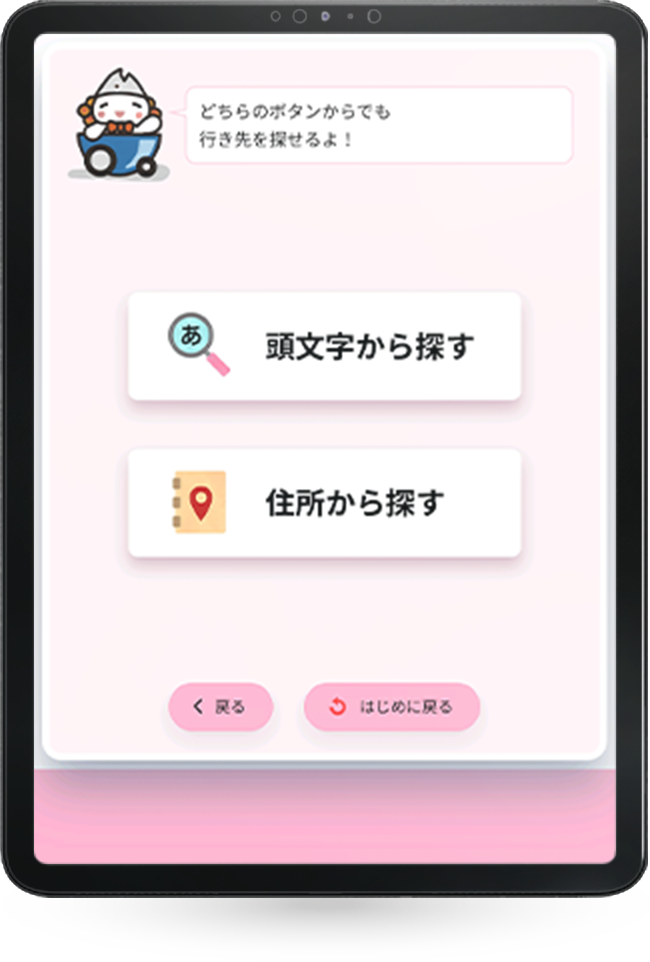Select 頭文字から探す search option

tap(325, 346)
